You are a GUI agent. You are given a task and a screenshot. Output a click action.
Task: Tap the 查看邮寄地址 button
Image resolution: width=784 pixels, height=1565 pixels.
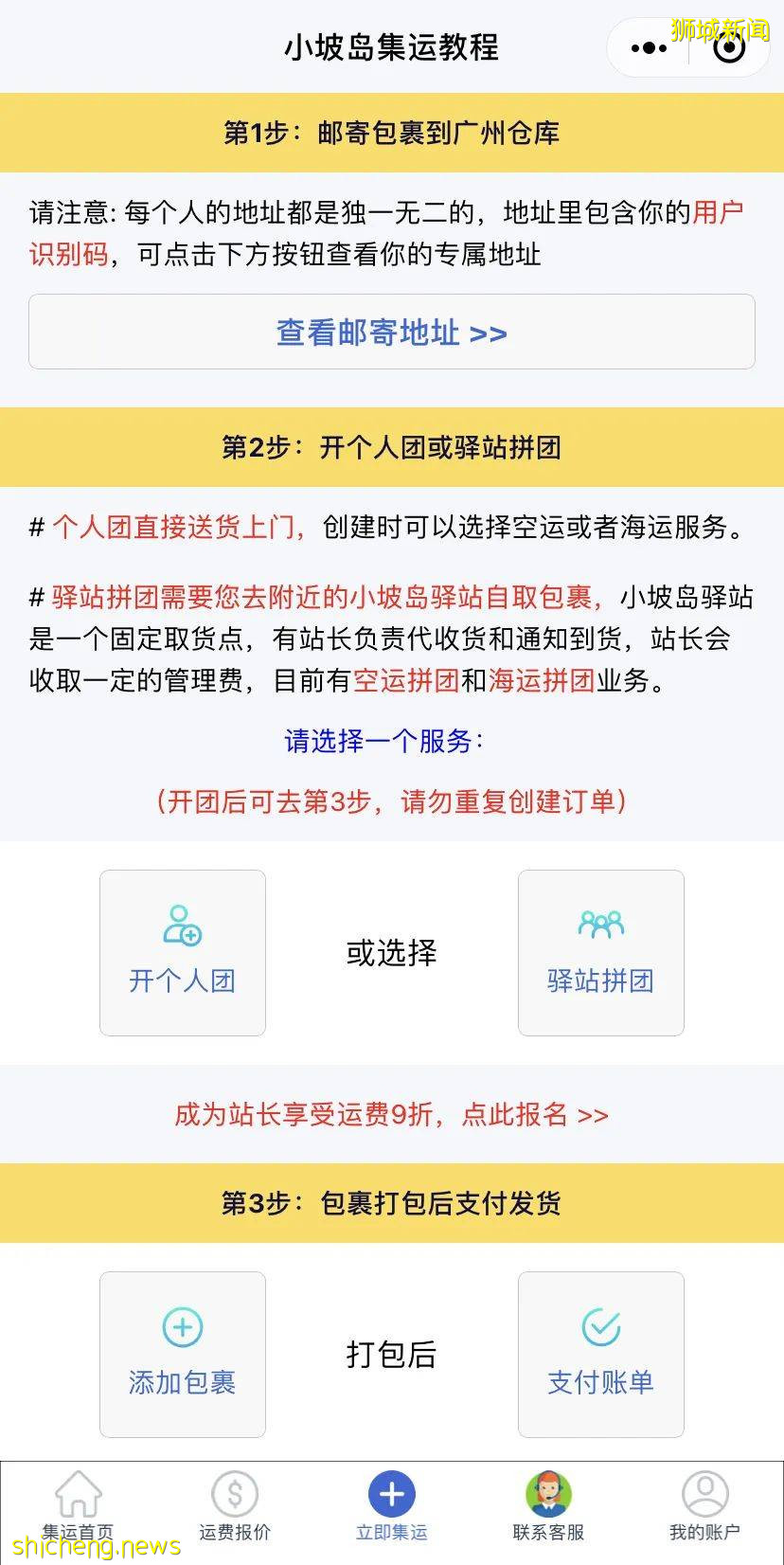pyautogui.click(x=391, y=332)
